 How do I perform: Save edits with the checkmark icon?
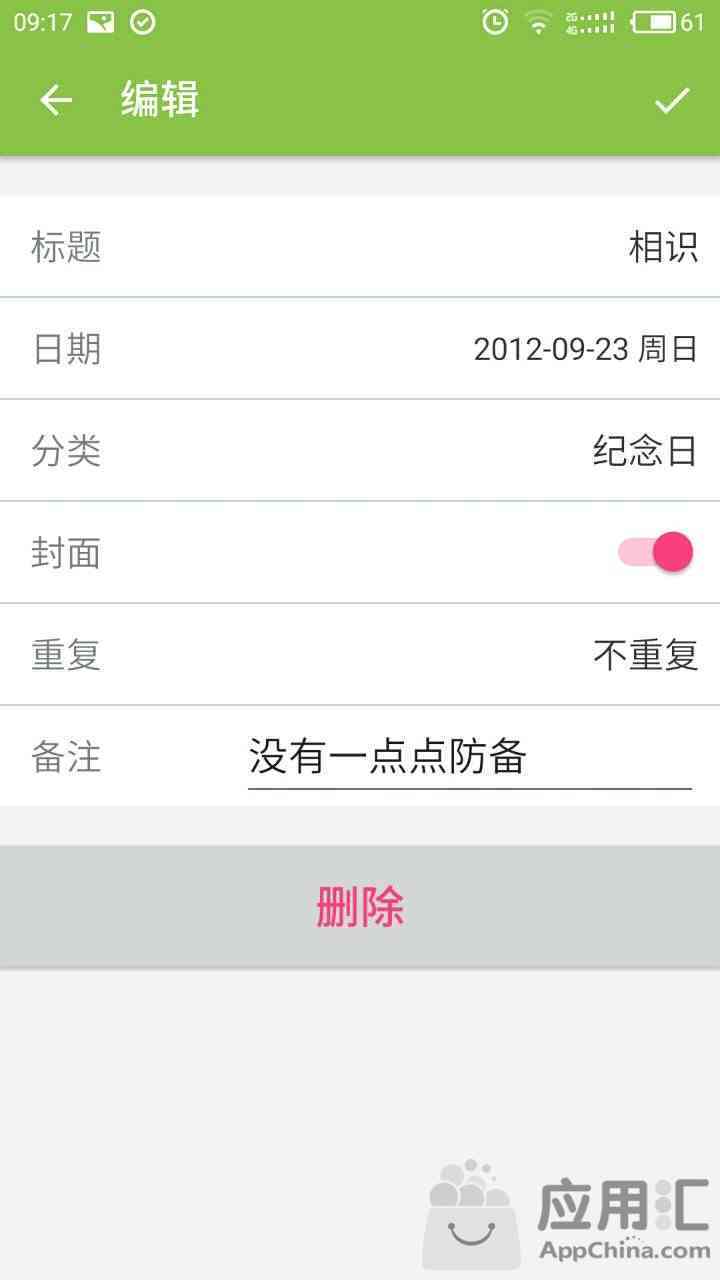pyautogui.click(x=672, y=100)
